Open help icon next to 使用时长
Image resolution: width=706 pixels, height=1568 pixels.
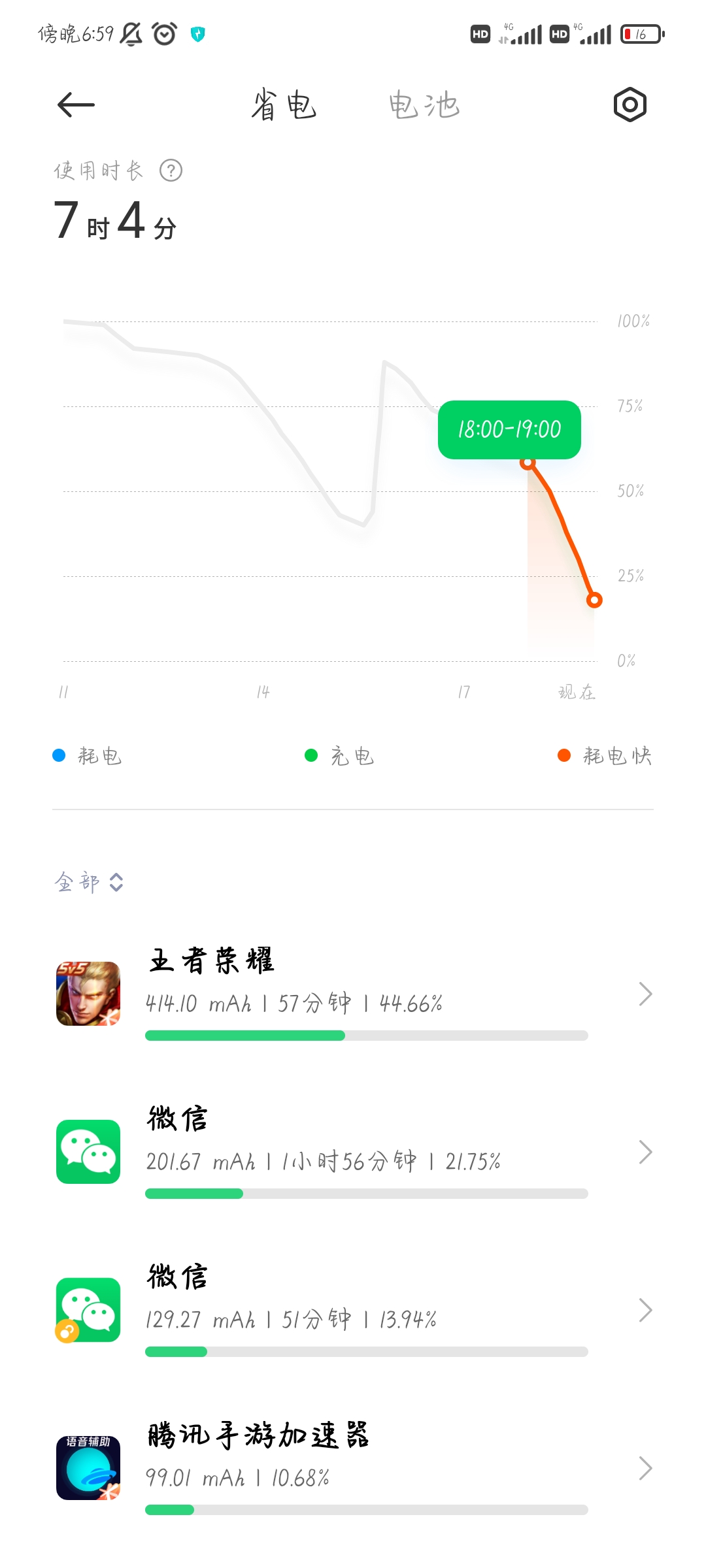click(x=171, y=171)
